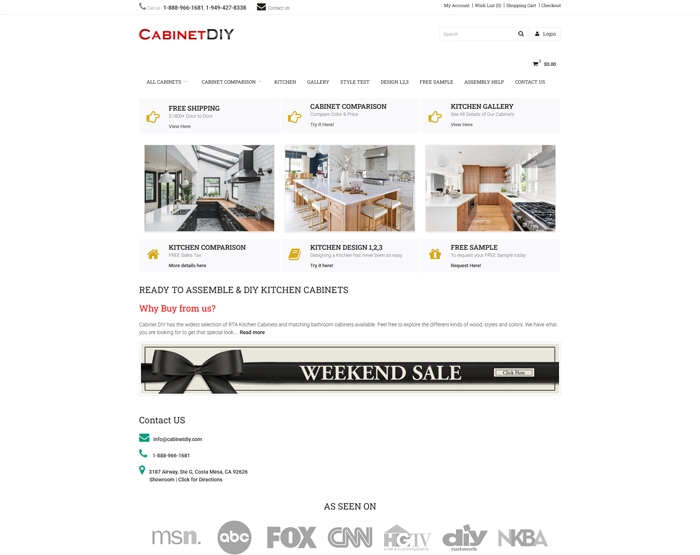
Task: Tap View Here under Free Shipping
Action: 179,126
